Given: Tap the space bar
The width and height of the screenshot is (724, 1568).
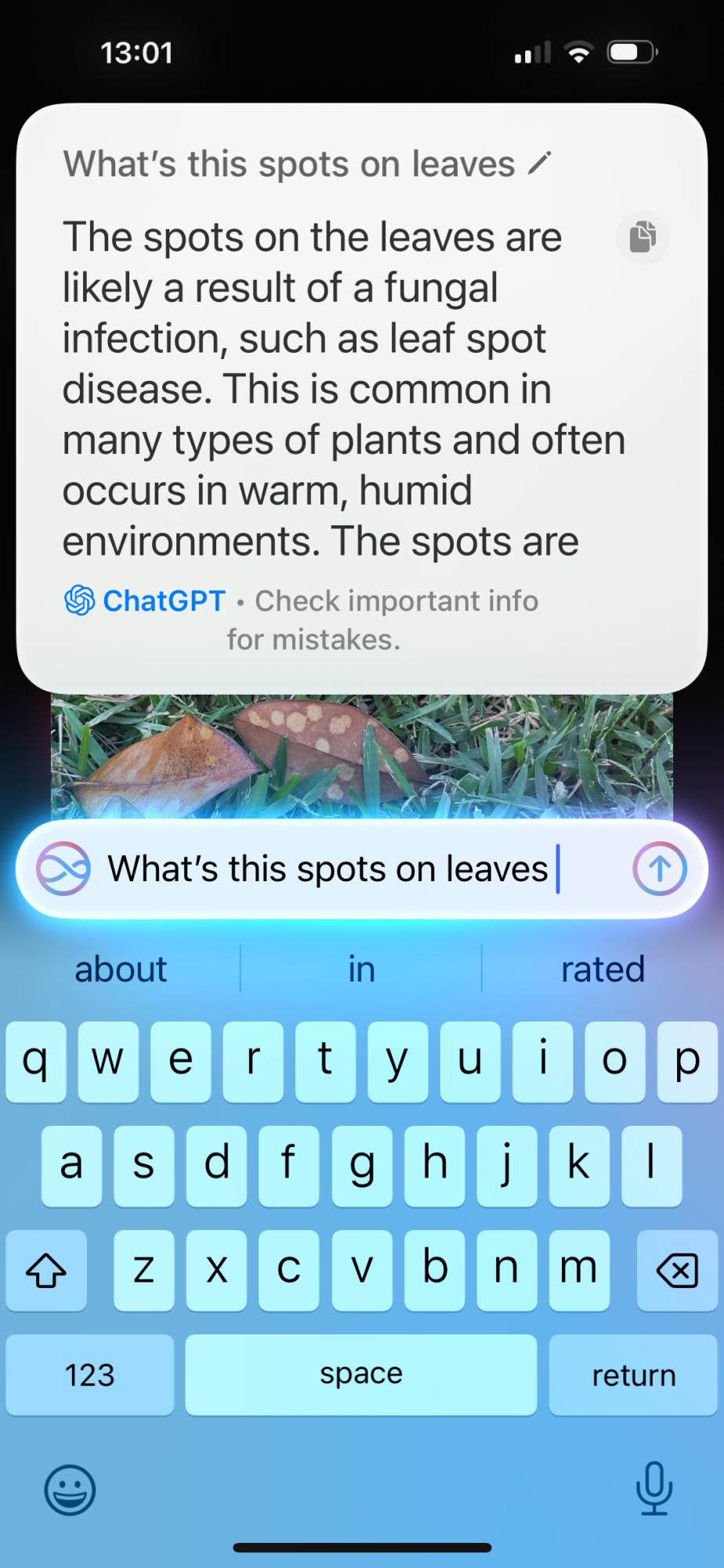Looking at the screenshot, I should click(360, 1375).
